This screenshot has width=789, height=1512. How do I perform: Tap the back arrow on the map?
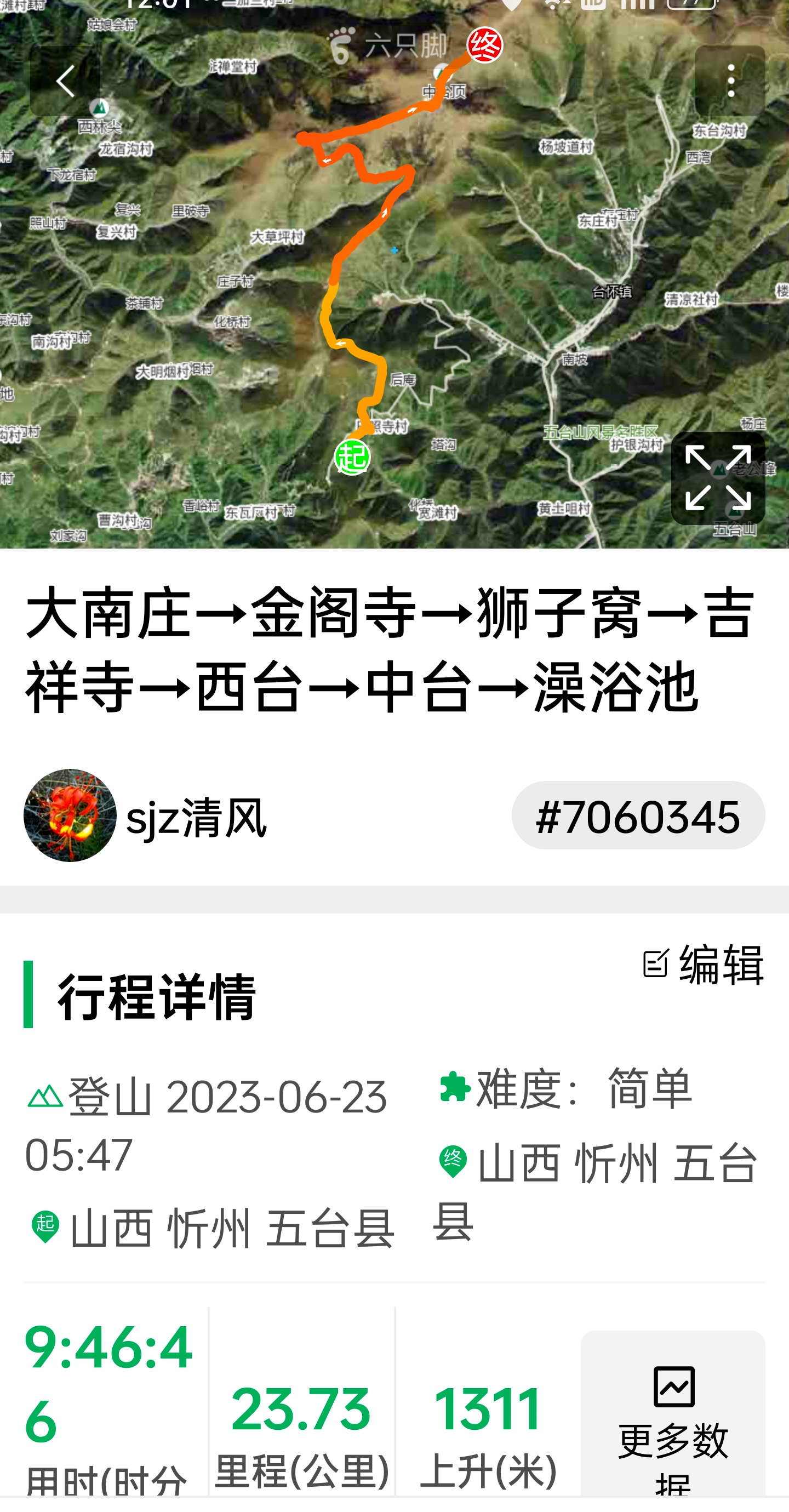pos(65,81)
